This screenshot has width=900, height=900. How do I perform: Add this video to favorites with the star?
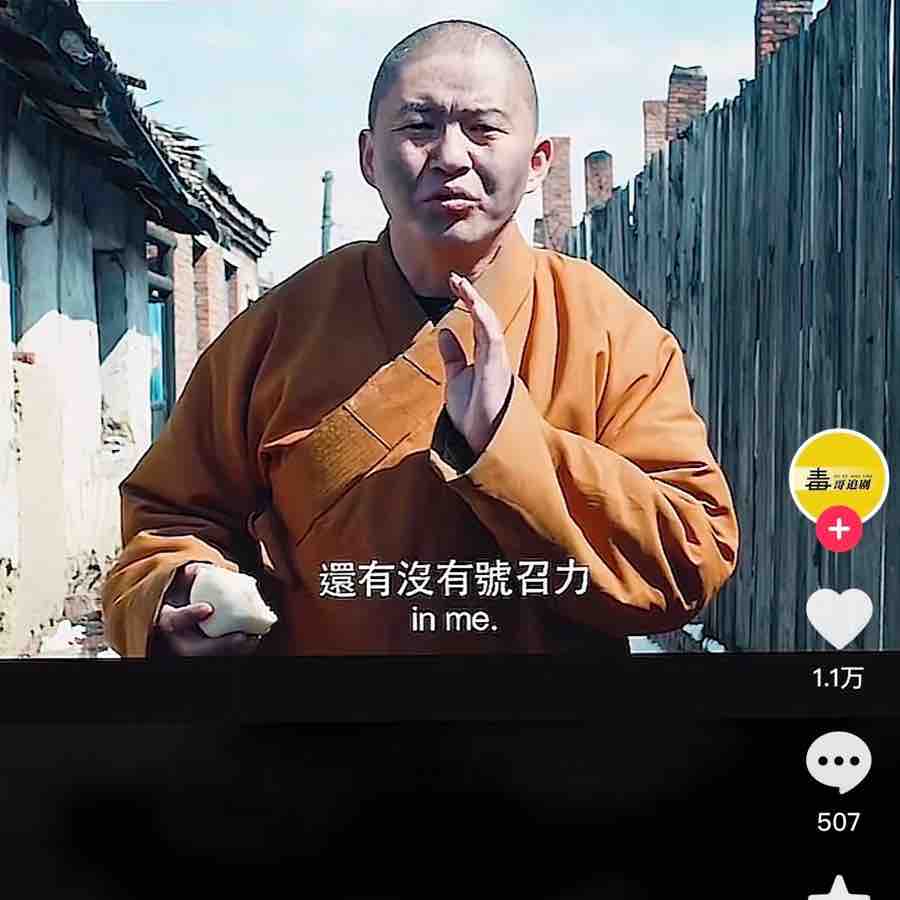(x=838, y=888)
